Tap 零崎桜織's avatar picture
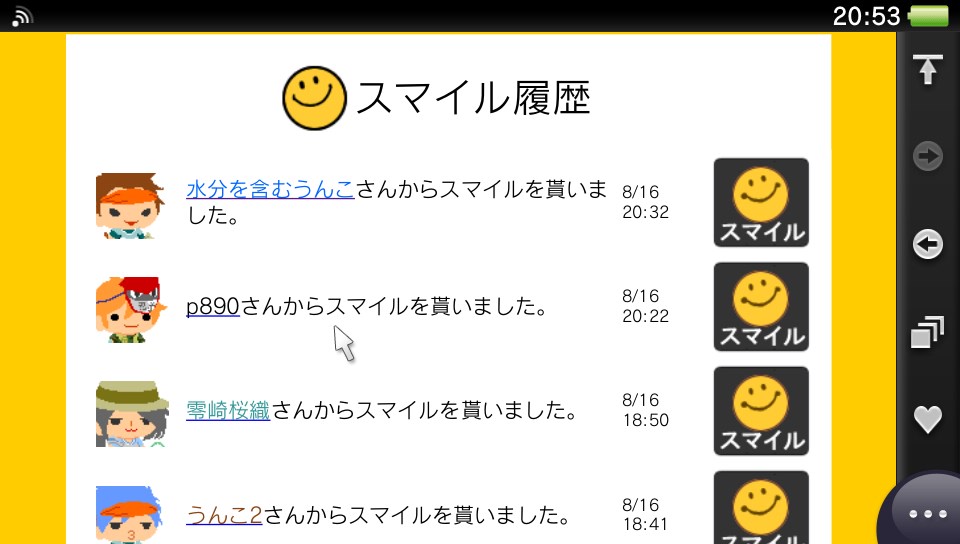This screenshot has height=544, width=960. tap(130, 413)
